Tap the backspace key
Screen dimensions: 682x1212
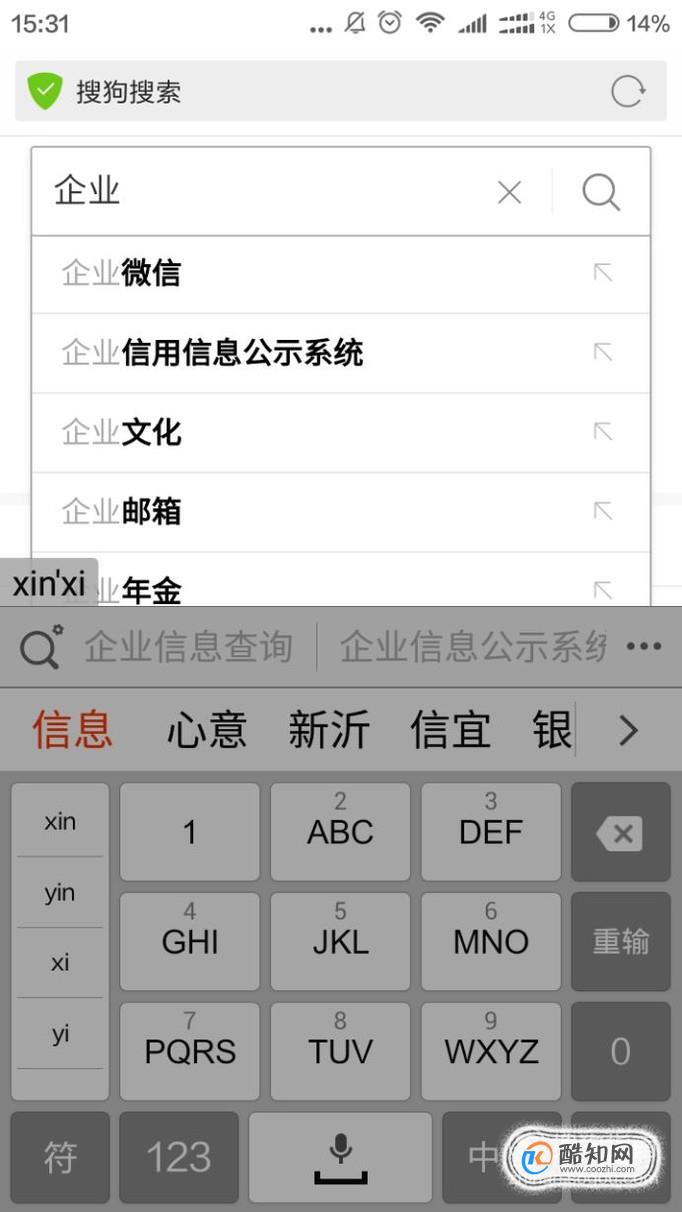coord(621,832)
